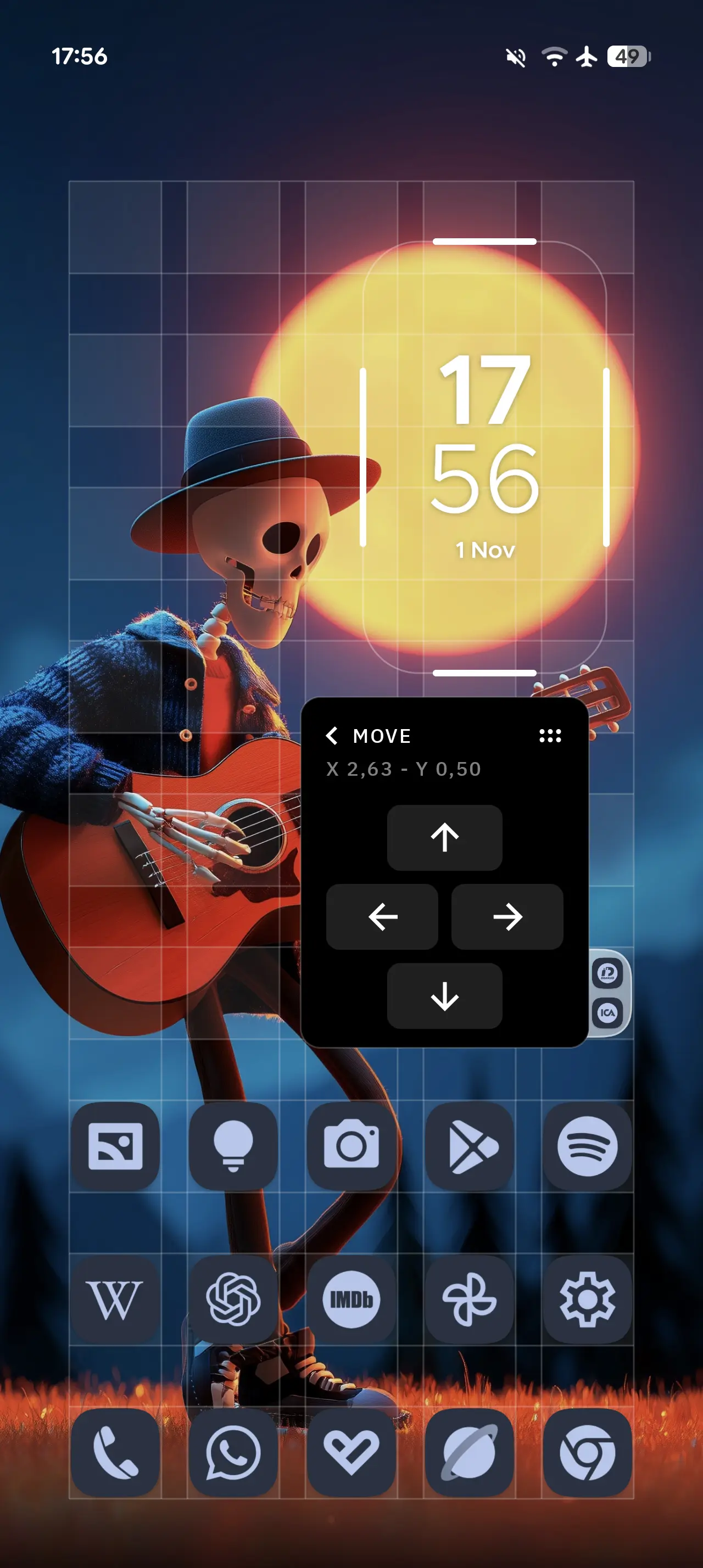Go back from the MOVE panel
Image resolution: width=703 pixels, height=1568 pixels.
tap(332, 735)
